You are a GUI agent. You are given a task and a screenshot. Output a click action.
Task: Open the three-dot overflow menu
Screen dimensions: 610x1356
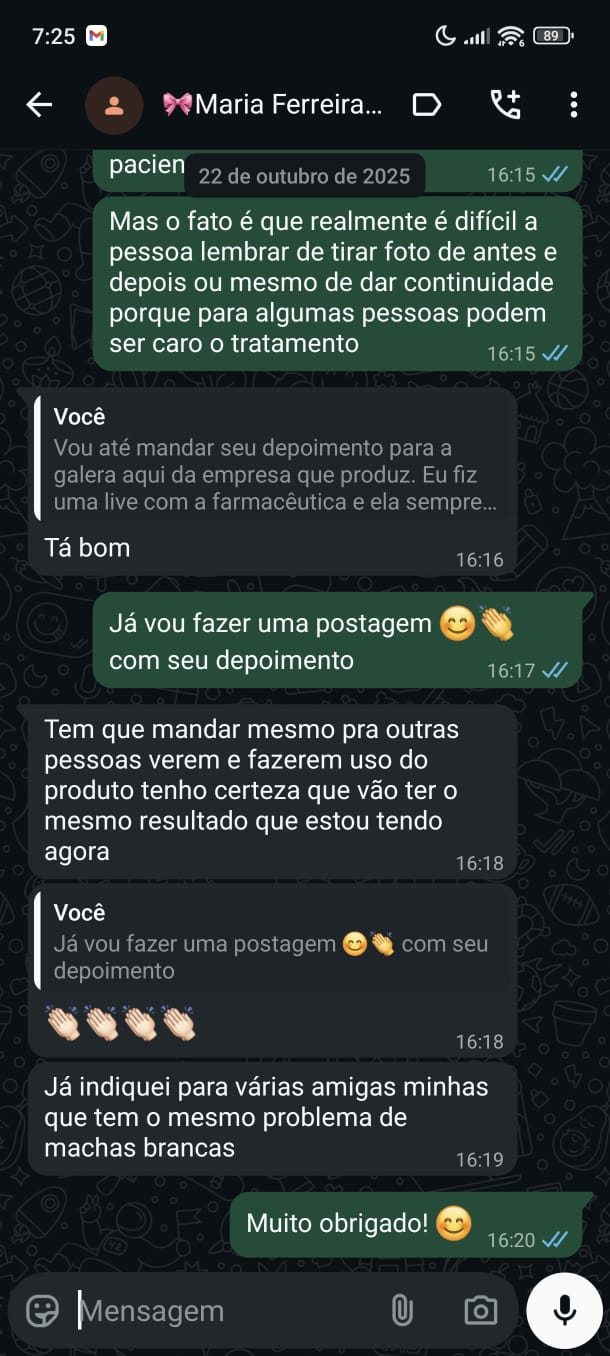coord(573,104)
